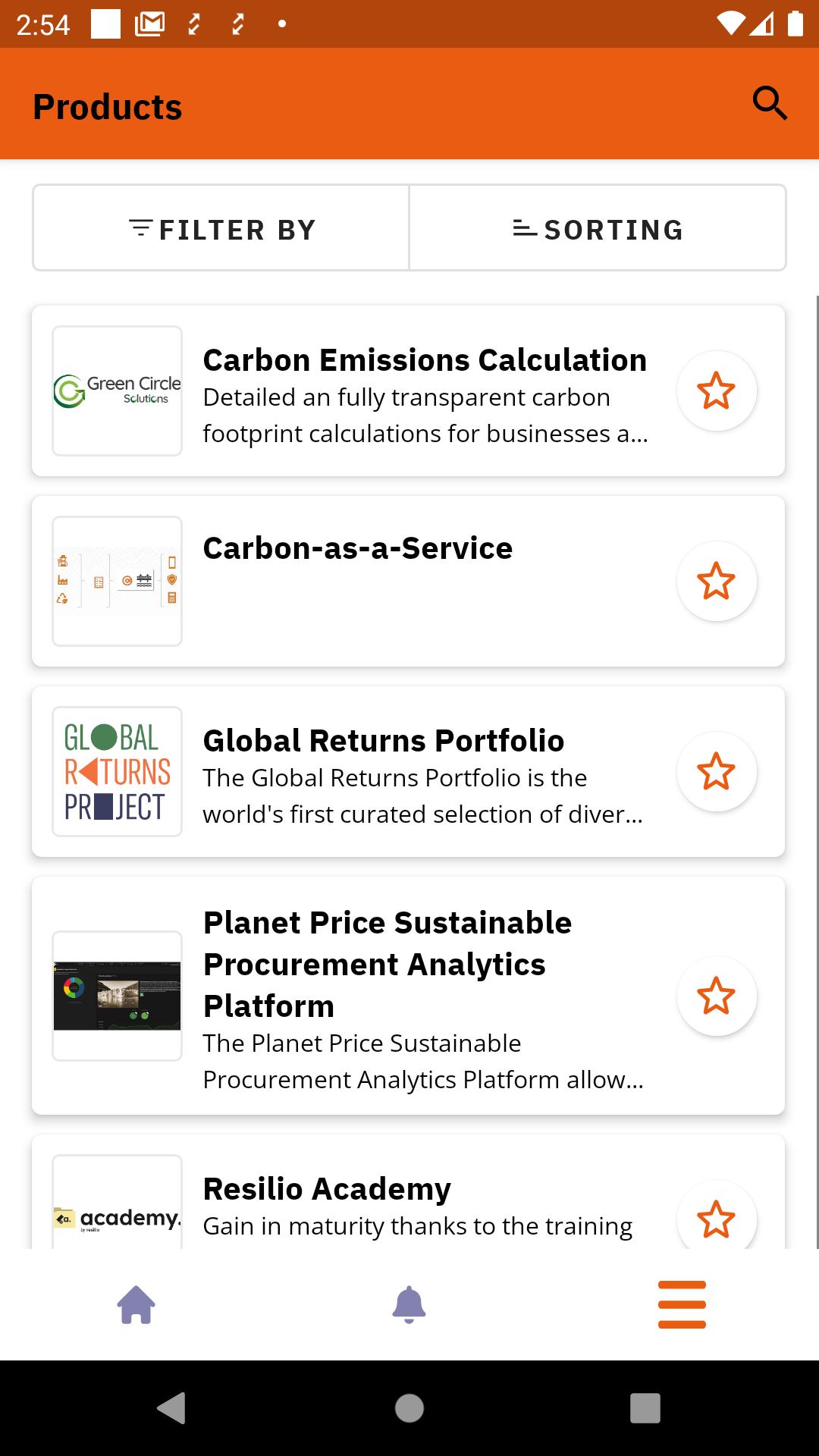Open the Resilio Academy product card
The width and height of the screenshot is (819, 1456).
point(408,1192)
